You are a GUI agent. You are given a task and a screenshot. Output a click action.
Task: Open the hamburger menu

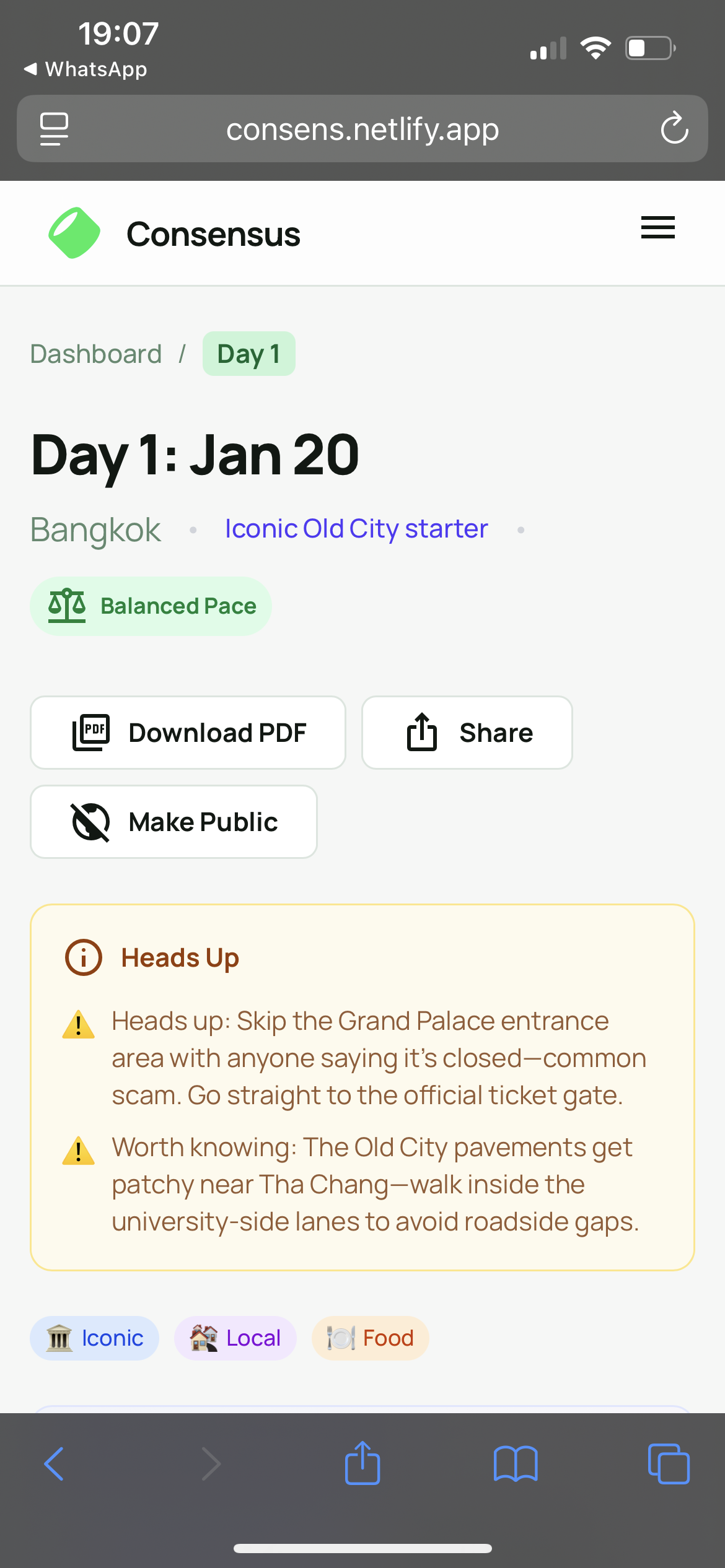click(x=657, y=228)
